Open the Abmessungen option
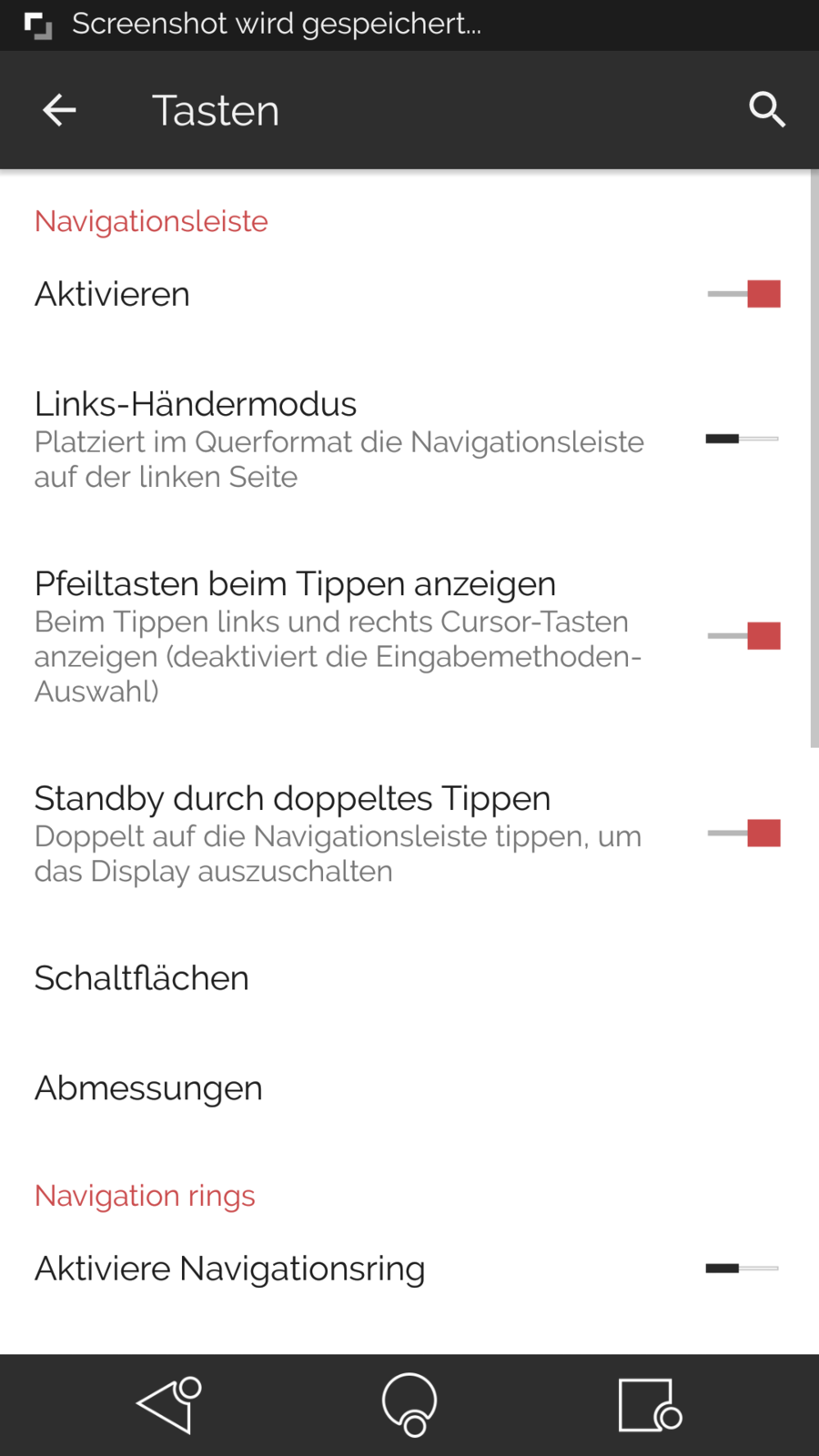This screenshot has width=819, height=1456. point(148,1088)
